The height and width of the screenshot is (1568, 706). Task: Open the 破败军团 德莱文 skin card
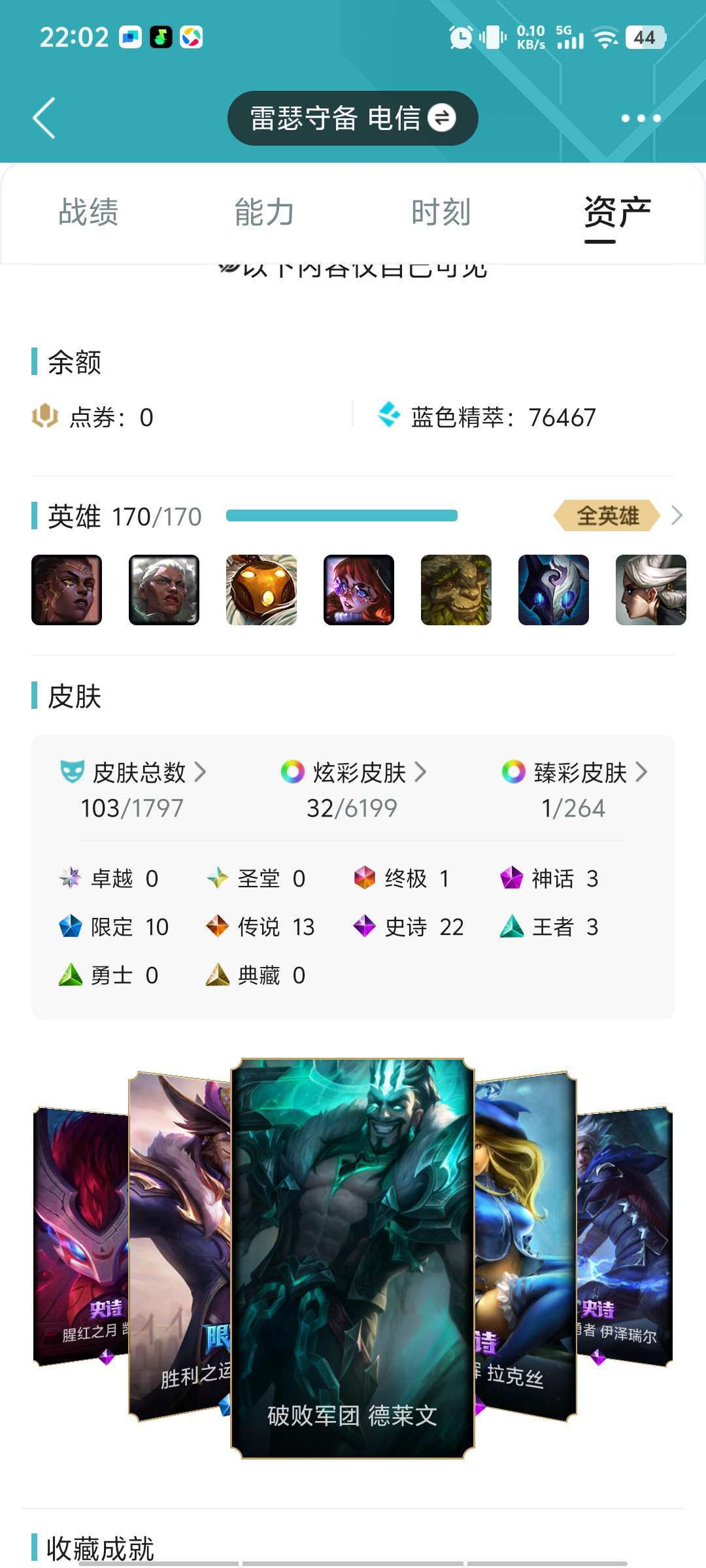(353, 1258)
